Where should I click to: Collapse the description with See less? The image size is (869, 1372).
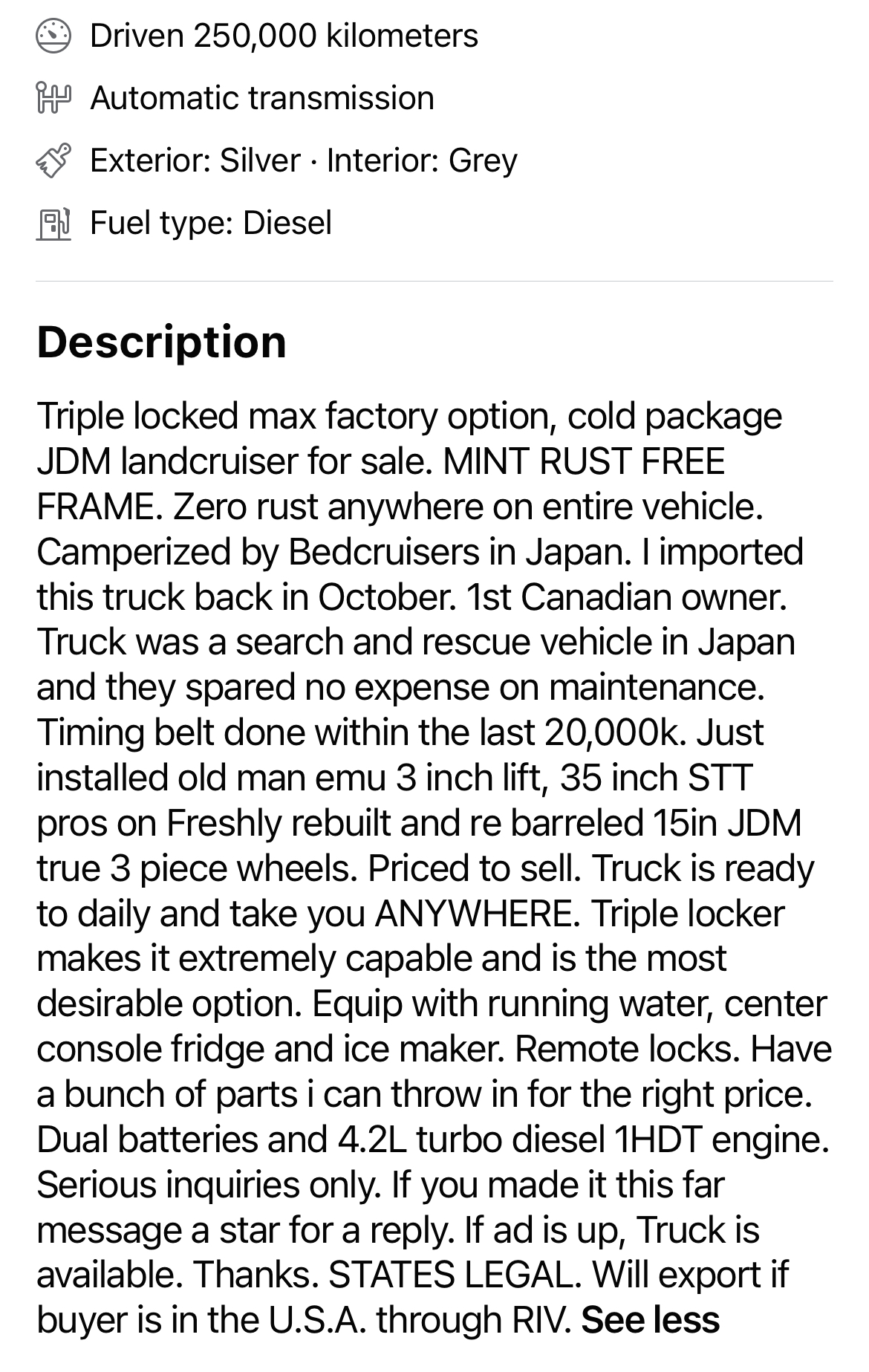click(x=650, y=1320)
